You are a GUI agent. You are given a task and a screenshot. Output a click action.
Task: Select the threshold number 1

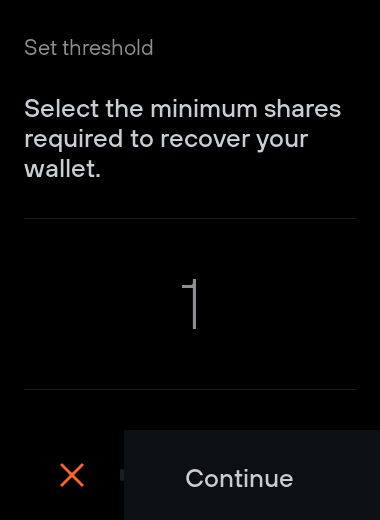click(190, 304)
